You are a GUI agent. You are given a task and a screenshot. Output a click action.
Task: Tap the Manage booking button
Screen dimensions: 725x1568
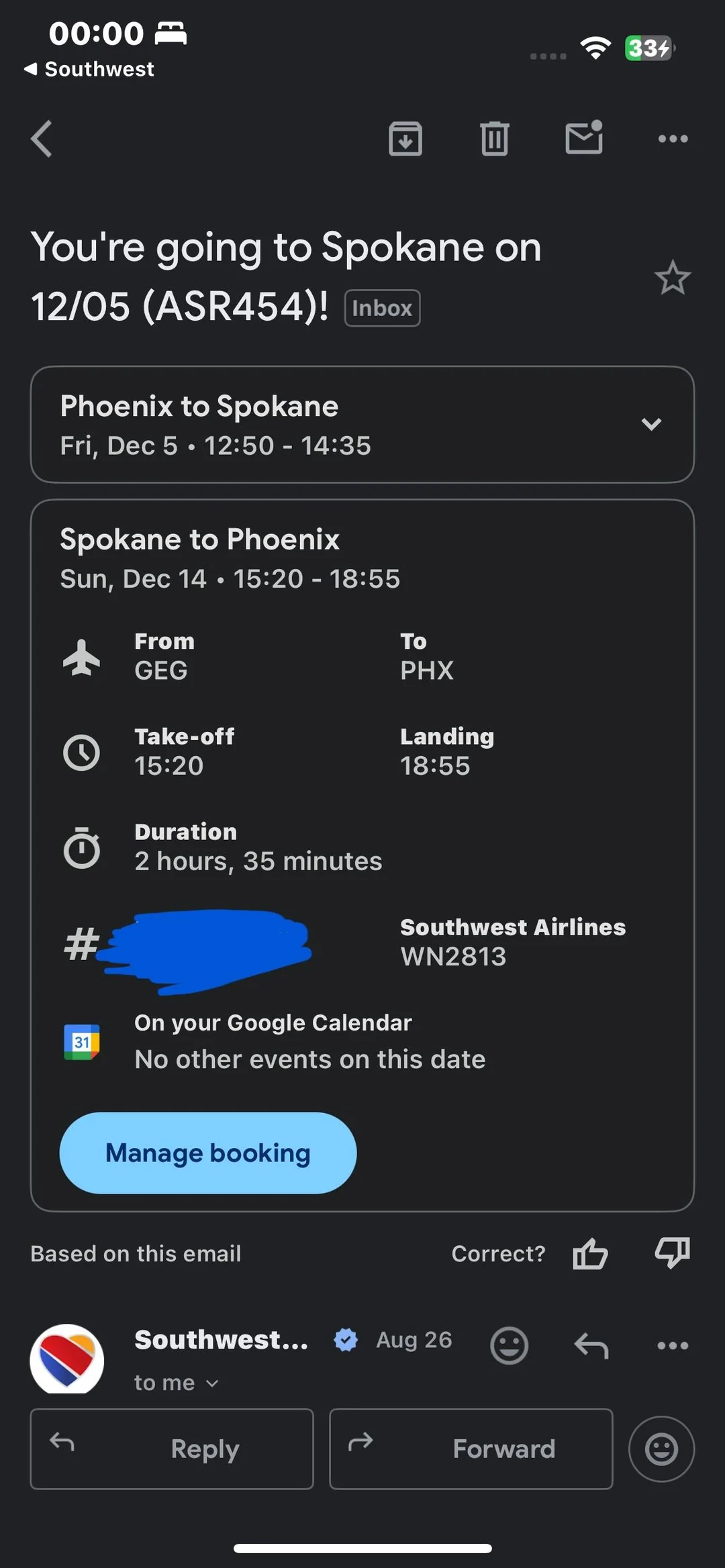click(x=208, y=1153)
